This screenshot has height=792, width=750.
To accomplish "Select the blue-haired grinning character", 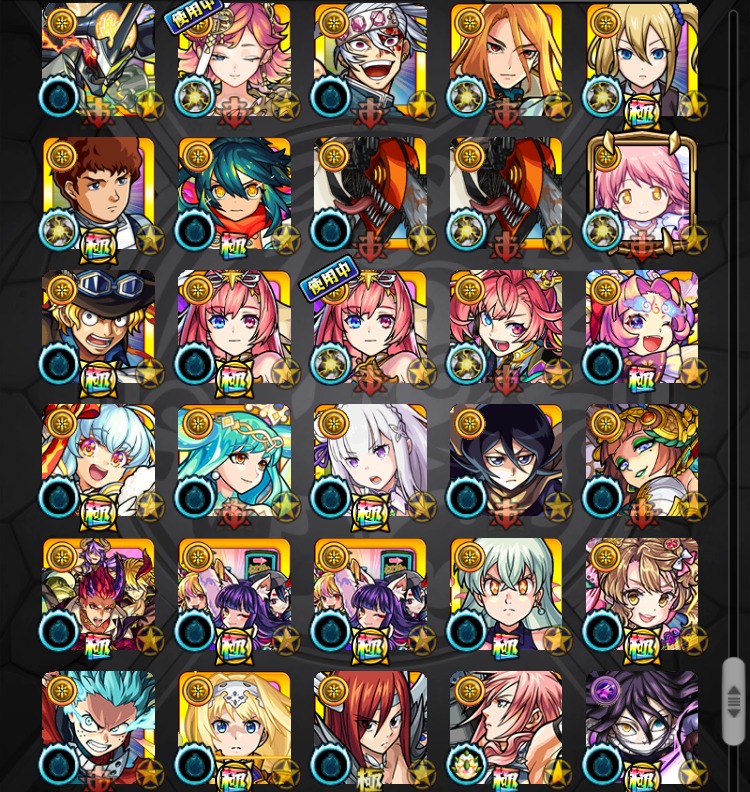I will click(x=98, y=728).
